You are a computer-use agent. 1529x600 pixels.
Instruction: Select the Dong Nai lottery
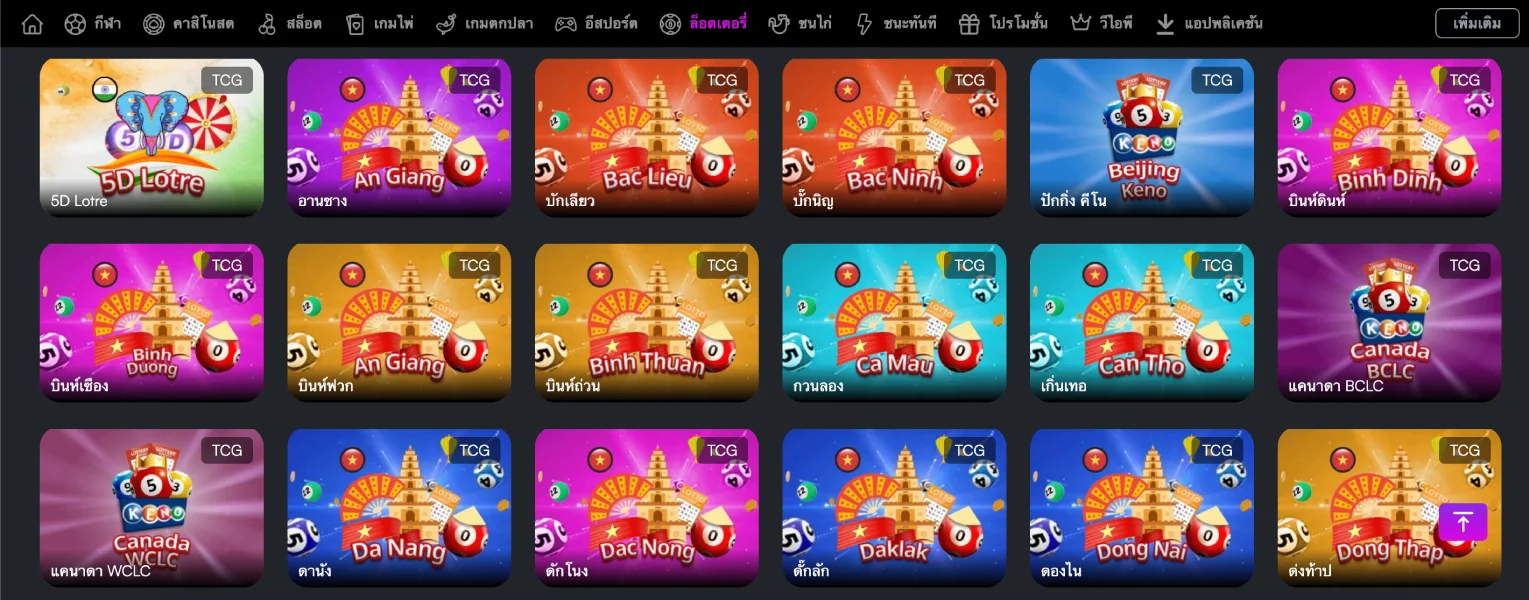click(1141, 507)
